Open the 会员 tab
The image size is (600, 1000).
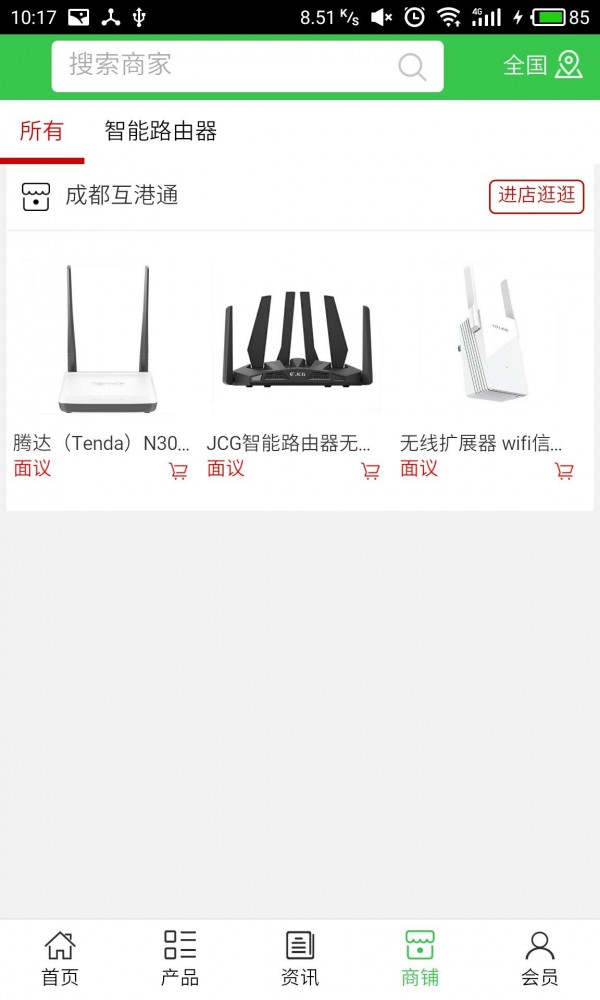[540, 958]
